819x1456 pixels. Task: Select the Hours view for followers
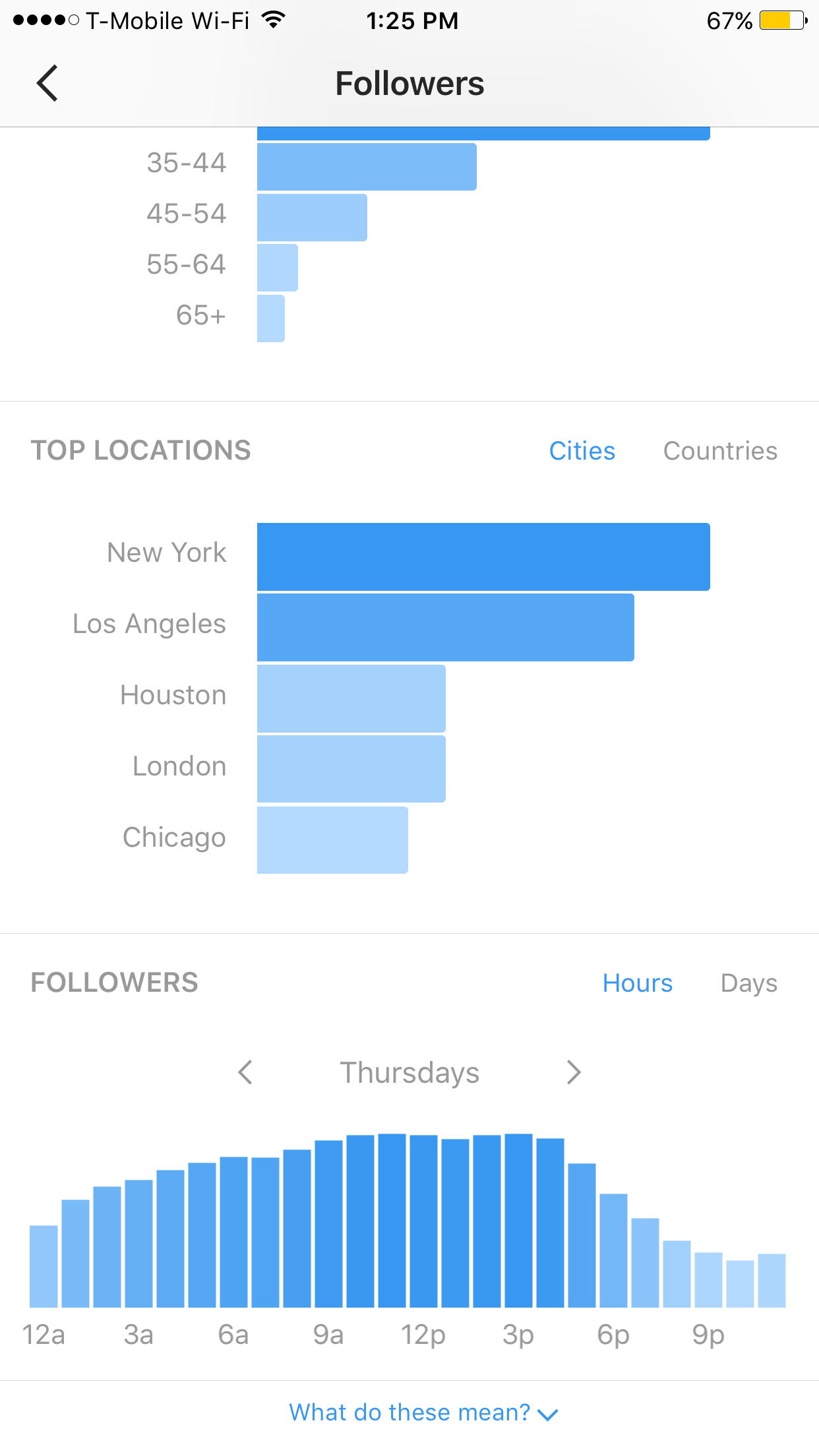point(638,983)
